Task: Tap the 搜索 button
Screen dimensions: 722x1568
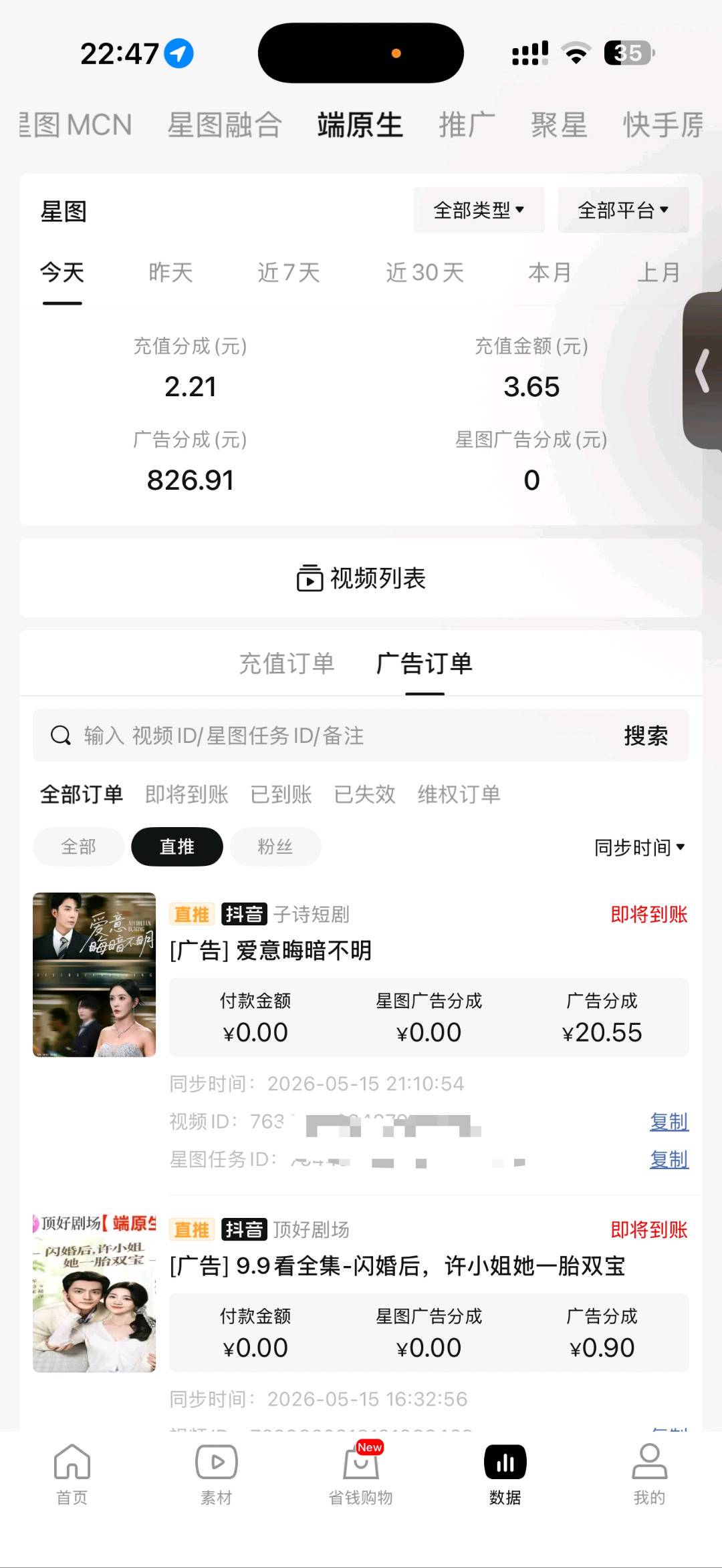Action: (646, 736)
